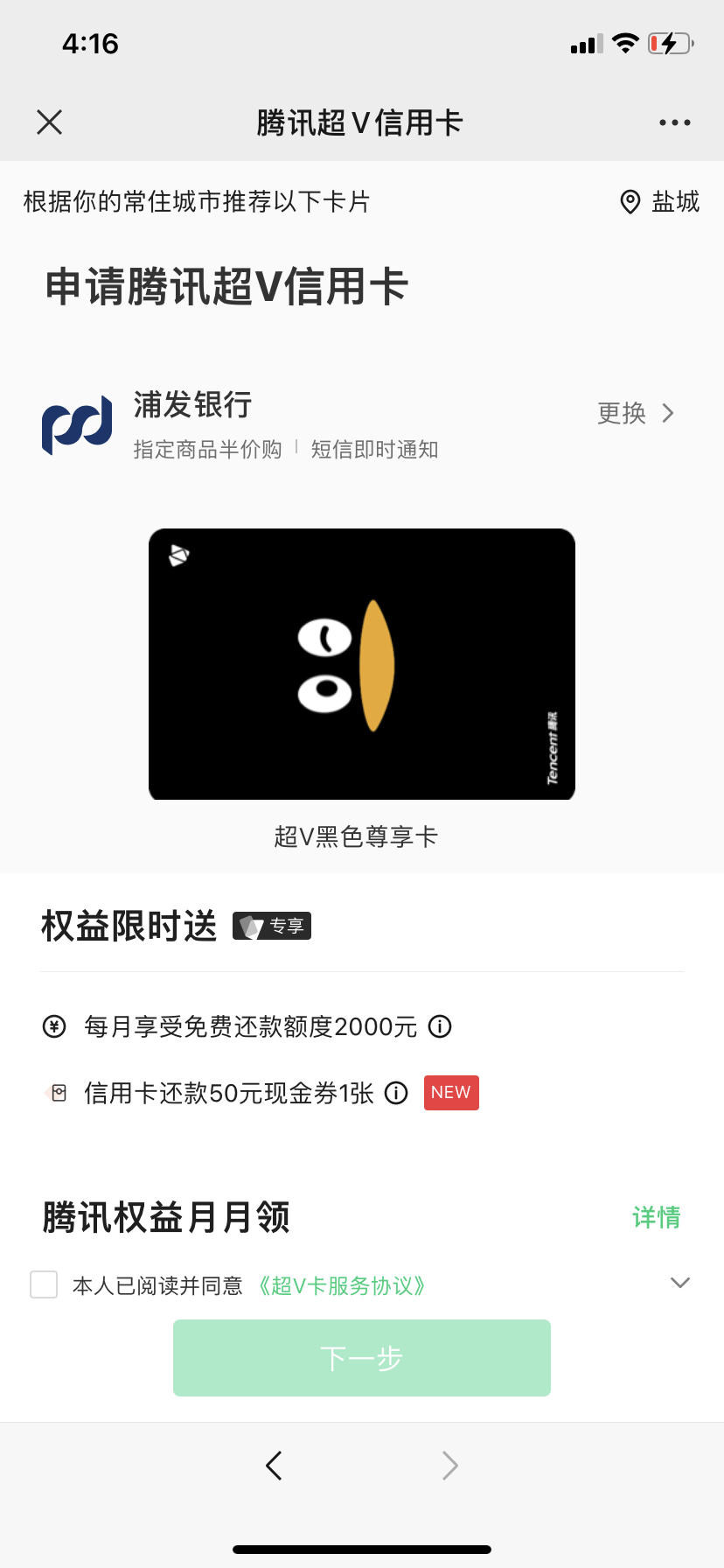Tap the 下一步 button
The height and width of the screenshot is (1568, 724).
361,1358
